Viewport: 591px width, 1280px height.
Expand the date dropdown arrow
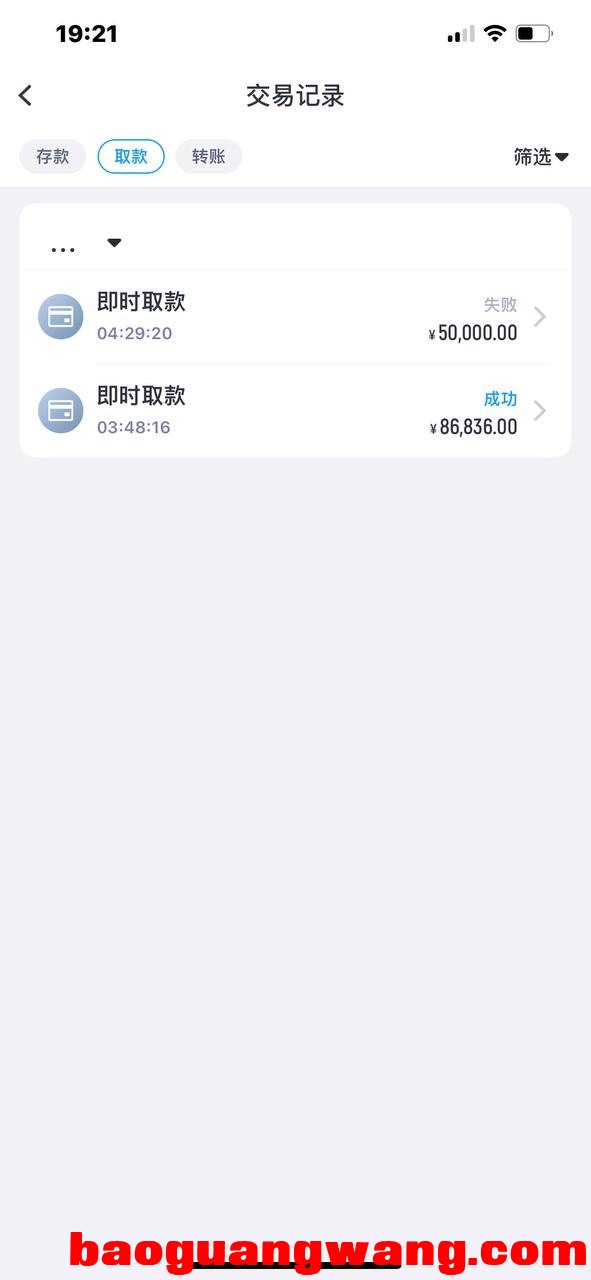tap(114, 242)
